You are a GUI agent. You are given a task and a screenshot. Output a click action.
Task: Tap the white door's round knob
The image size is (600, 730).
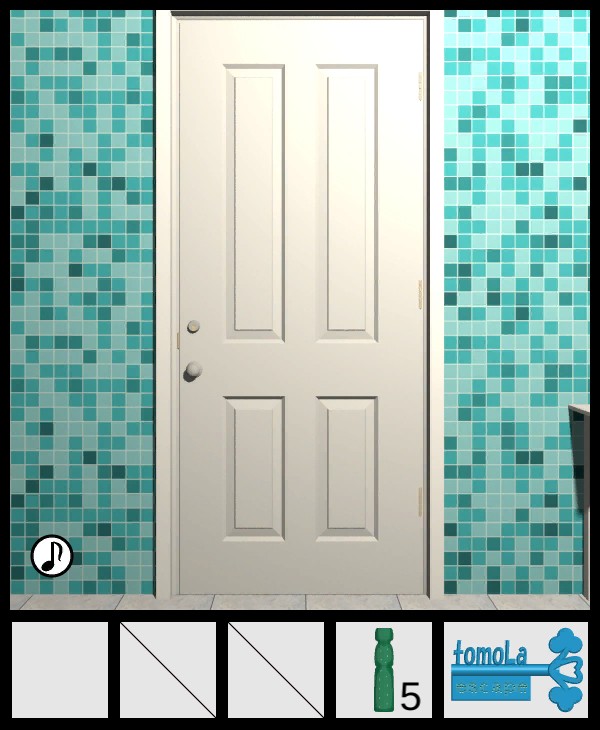193,371
